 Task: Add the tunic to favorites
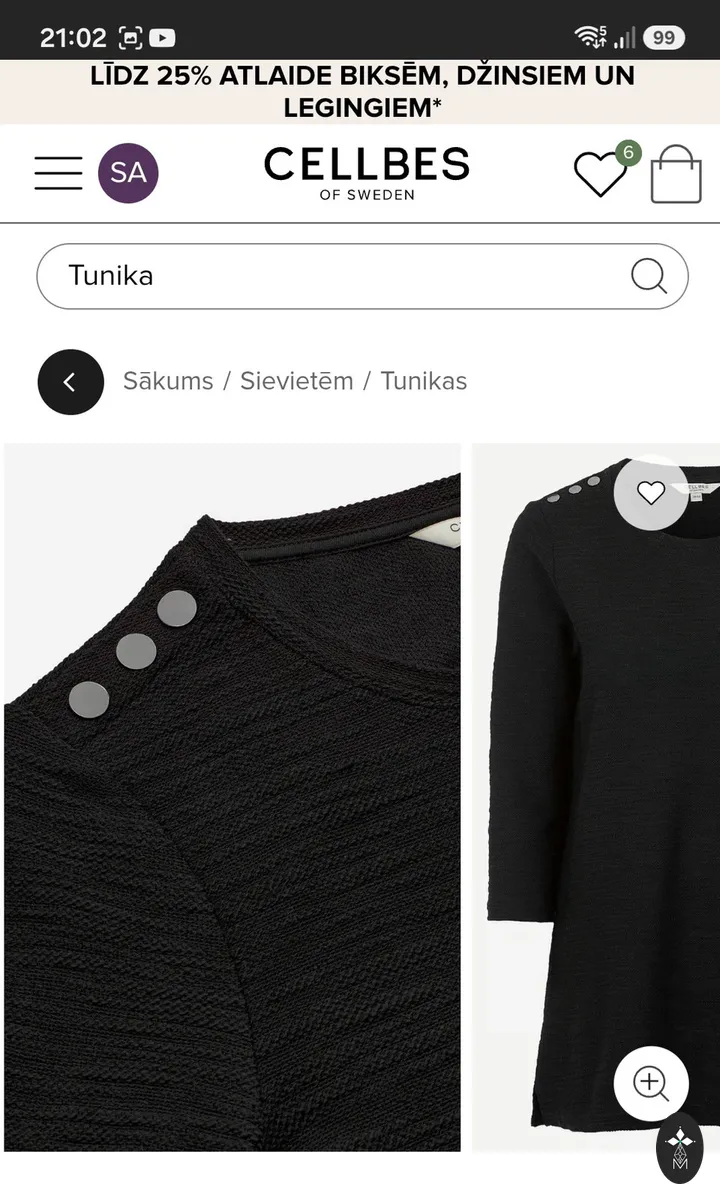651,492
